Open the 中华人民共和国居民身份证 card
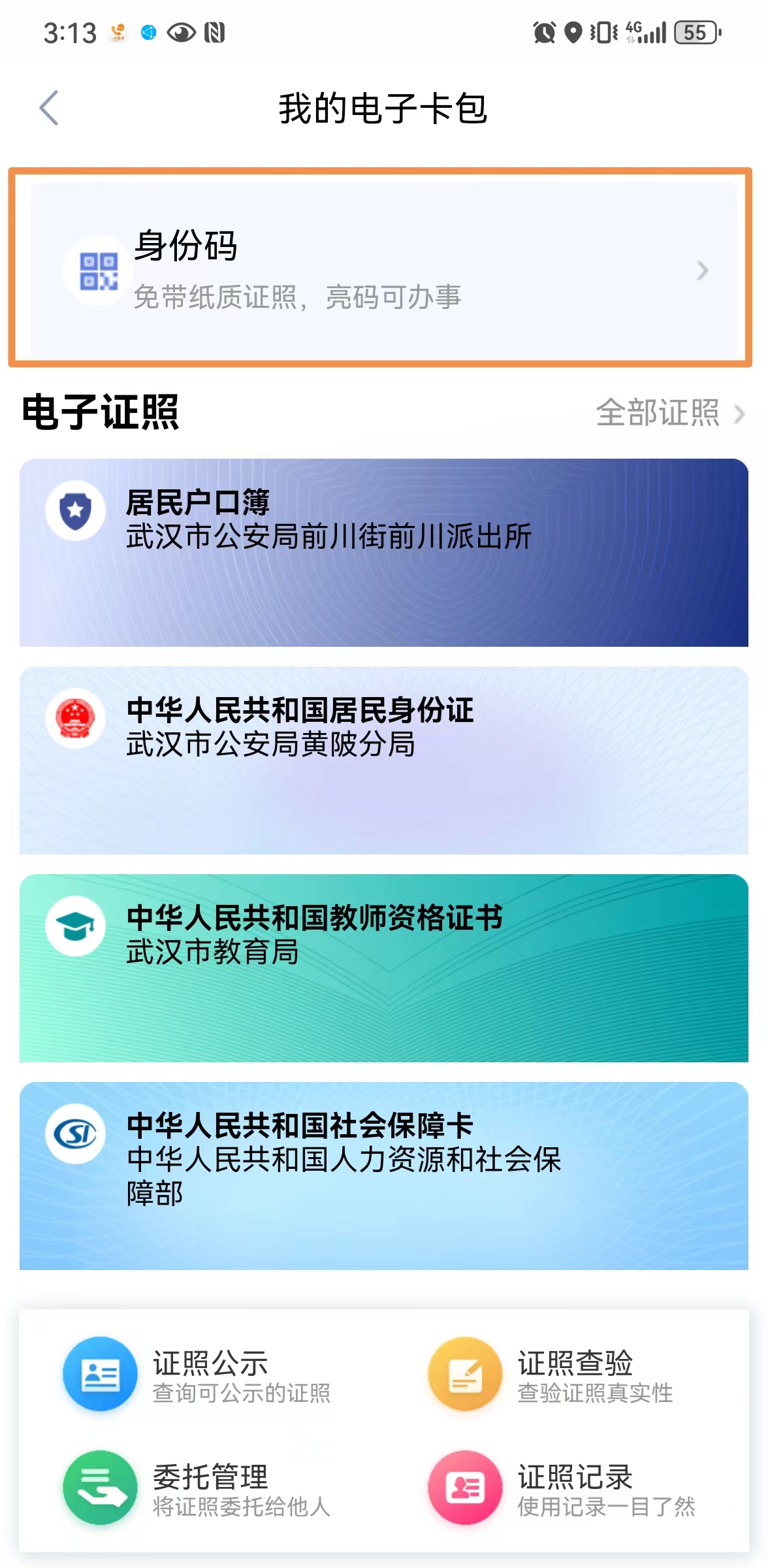Screen dimensions: 768x1568 point(383,760)
